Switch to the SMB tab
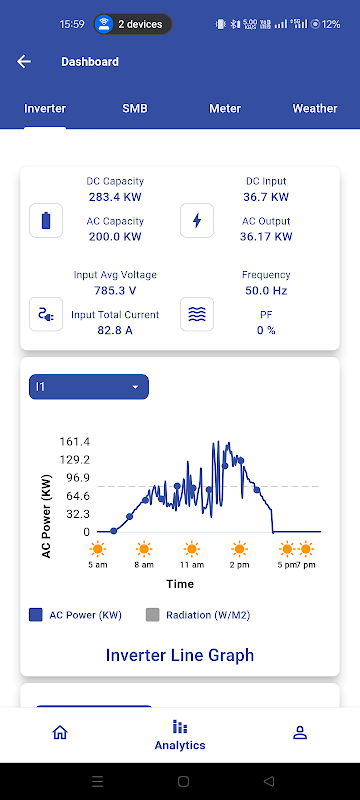 135,109
